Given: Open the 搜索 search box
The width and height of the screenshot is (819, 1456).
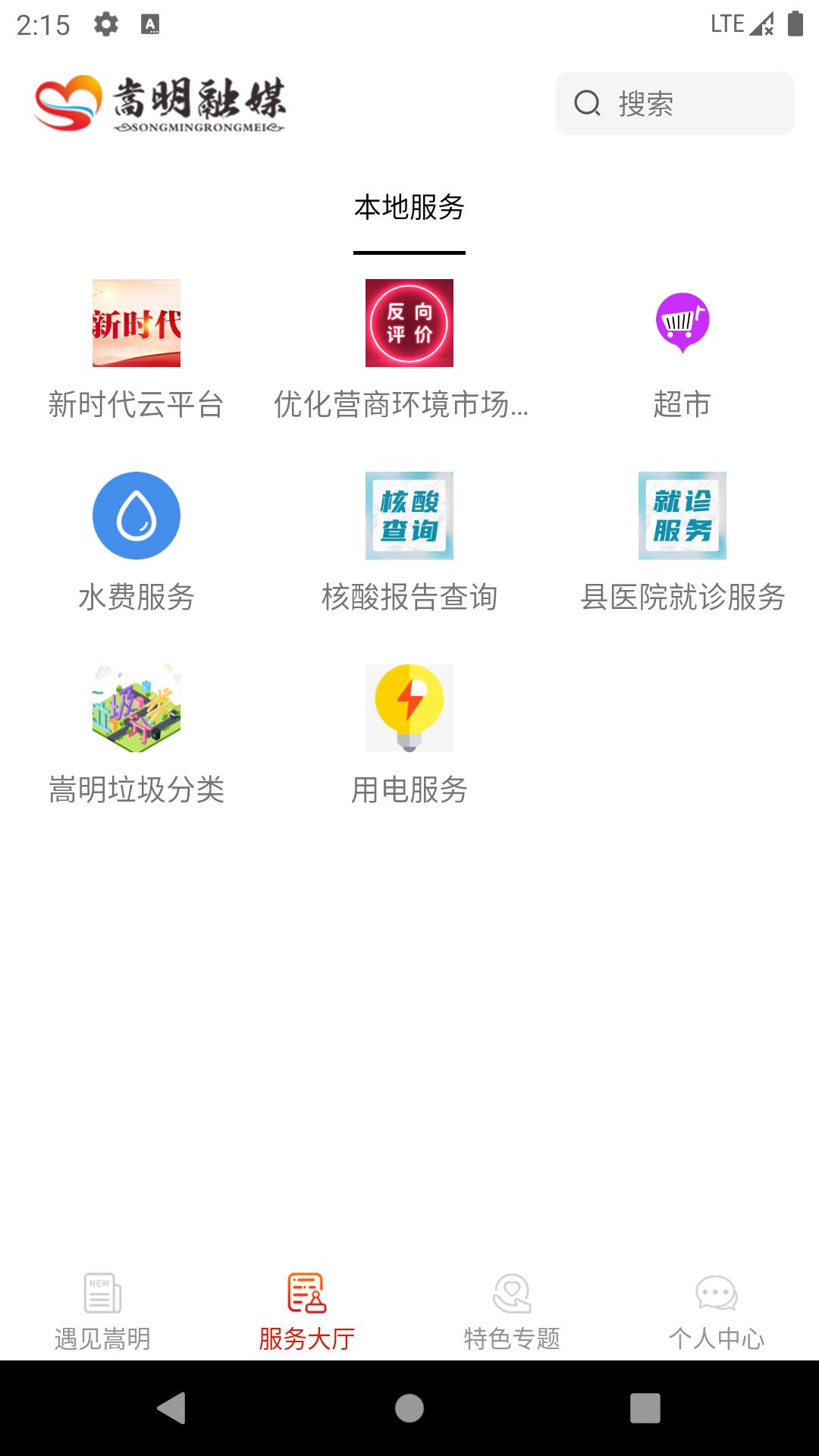Looking at the screenshot, I should [x=674, y=104].
